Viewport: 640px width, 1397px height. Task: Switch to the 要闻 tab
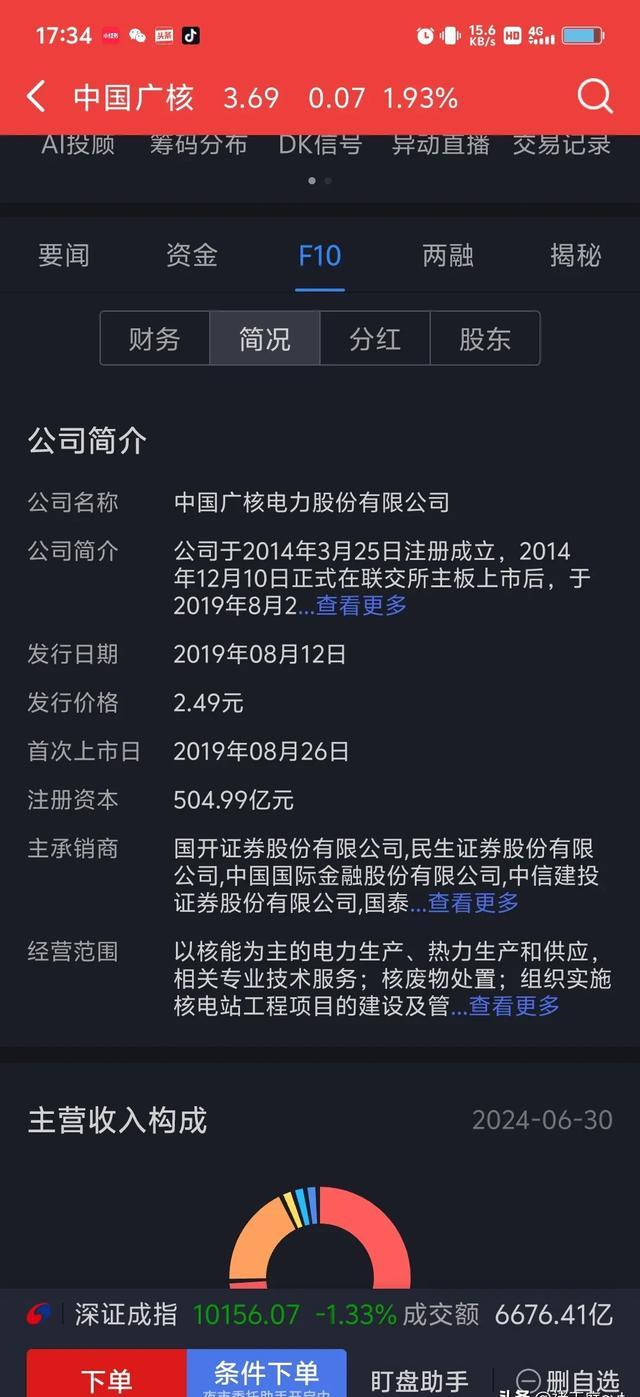coord(64,255)
